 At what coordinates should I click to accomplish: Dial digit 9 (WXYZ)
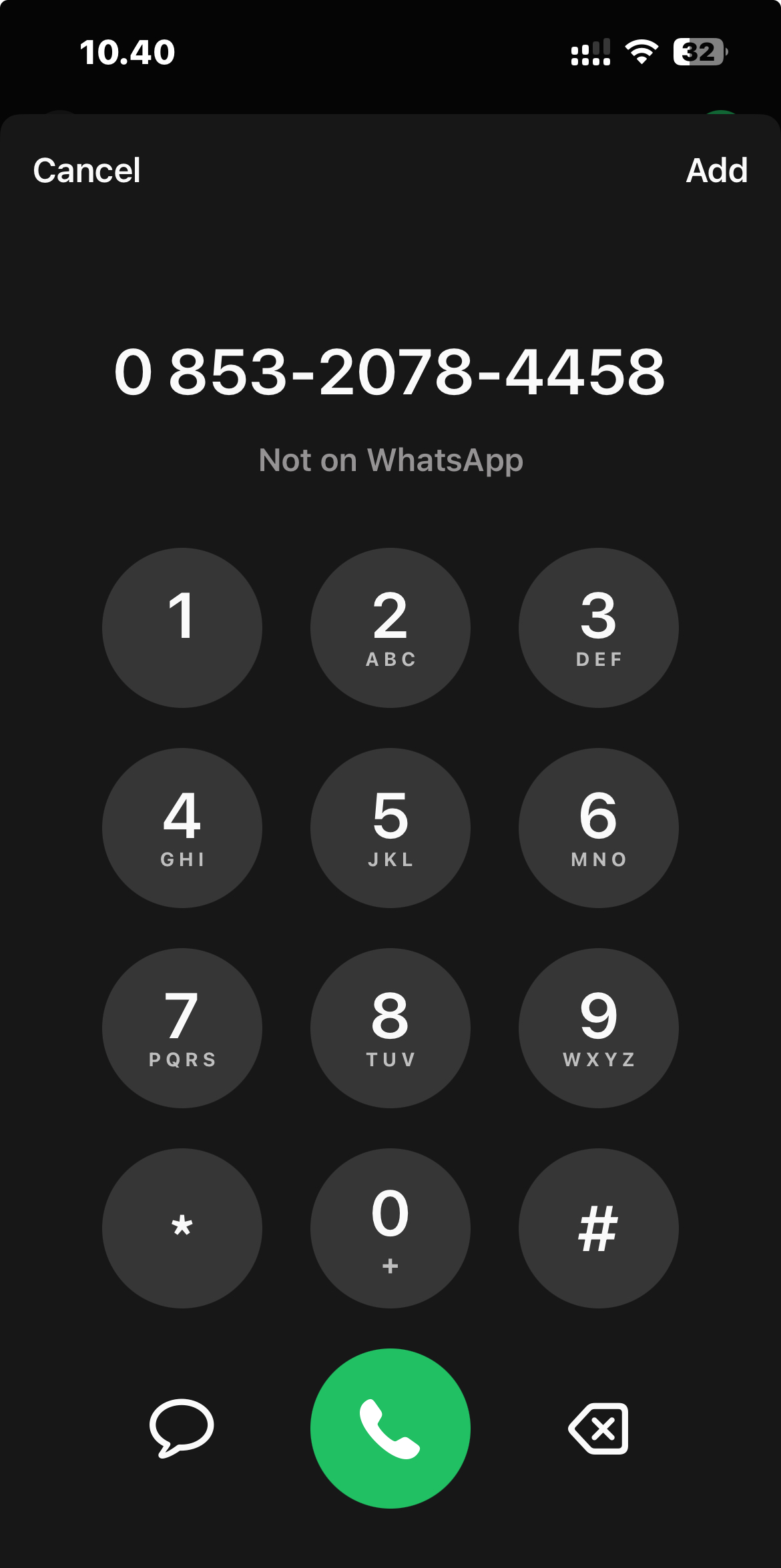point(599,1028)
